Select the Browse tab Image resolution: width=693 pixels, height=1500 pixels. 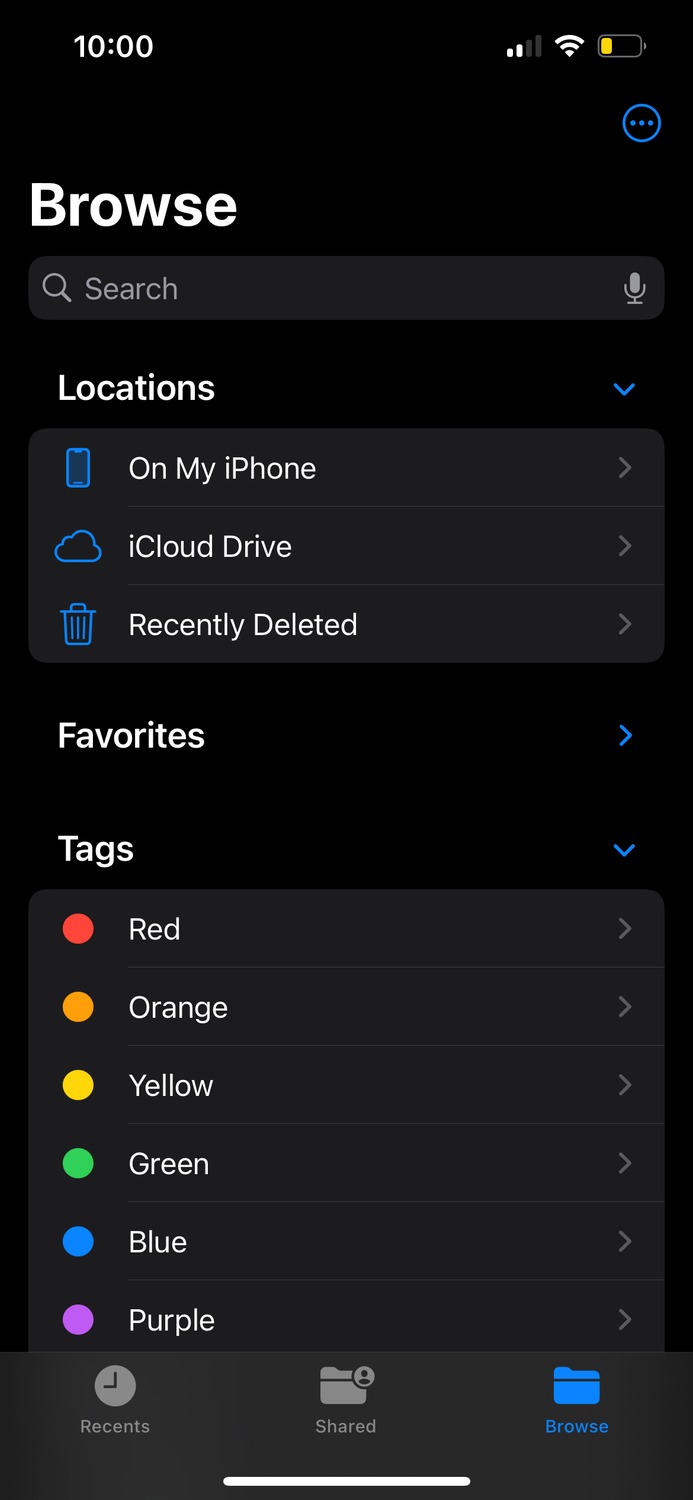[x=577, y=1400]
